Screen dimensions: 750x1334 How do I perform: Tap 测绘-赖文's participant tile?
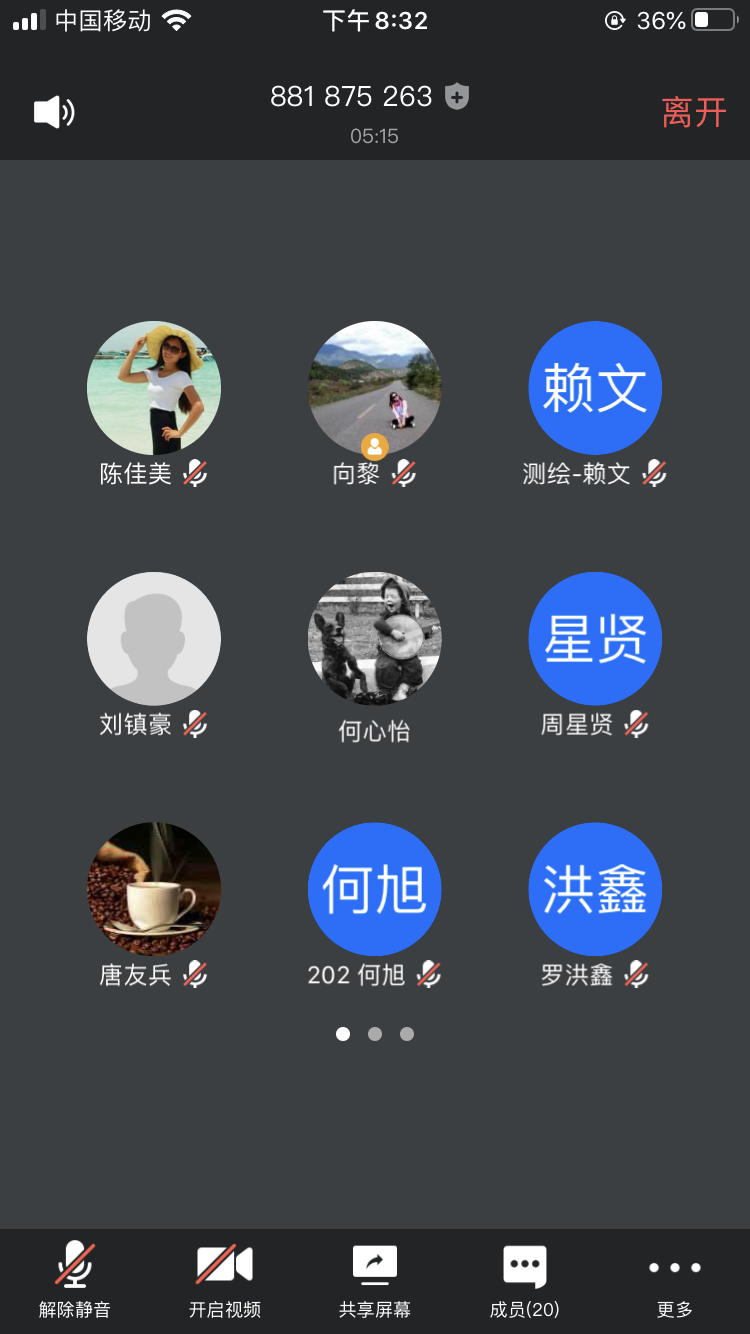[x=595, y=388]
